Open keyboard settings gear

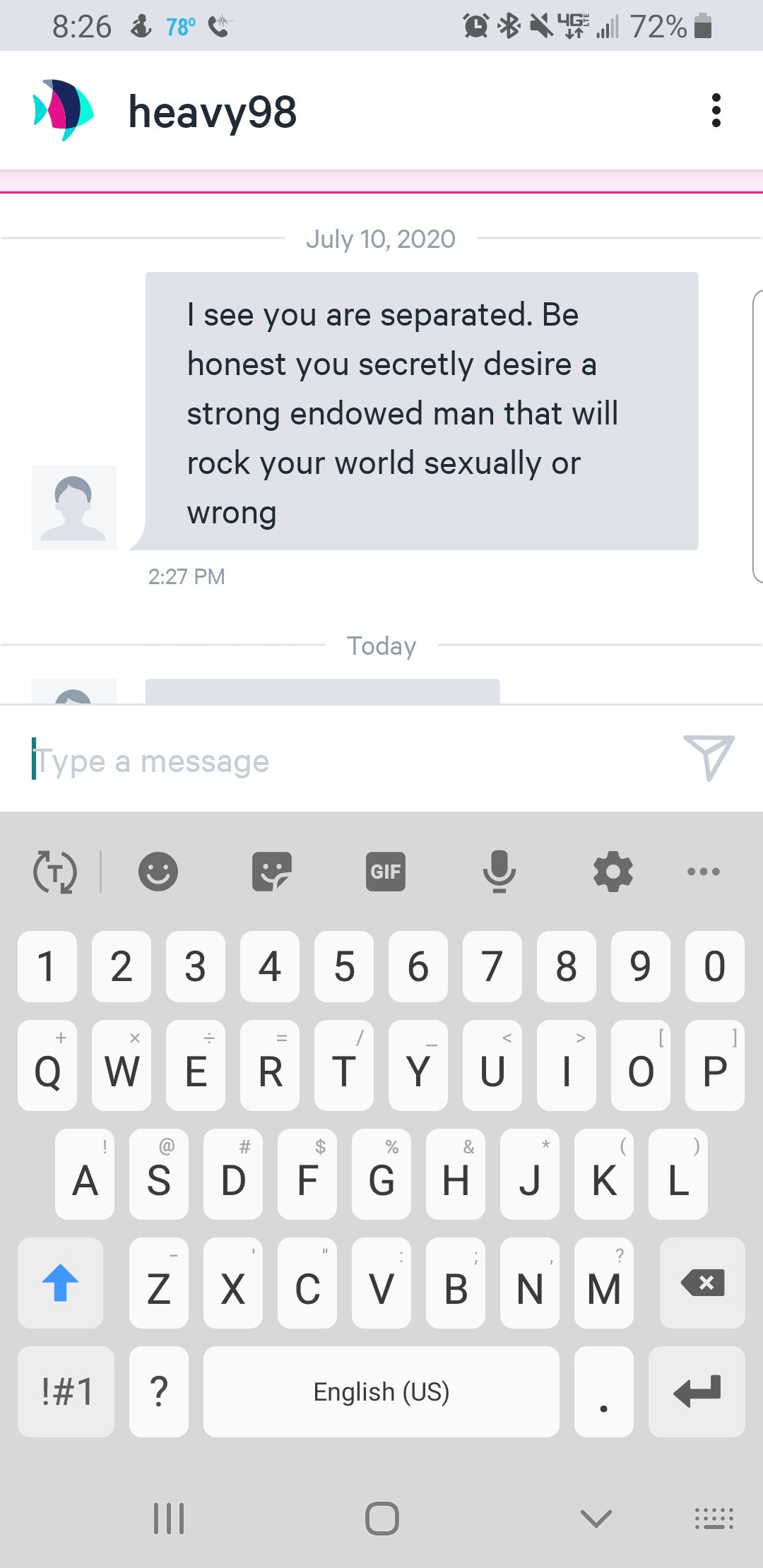coord(613,871)
